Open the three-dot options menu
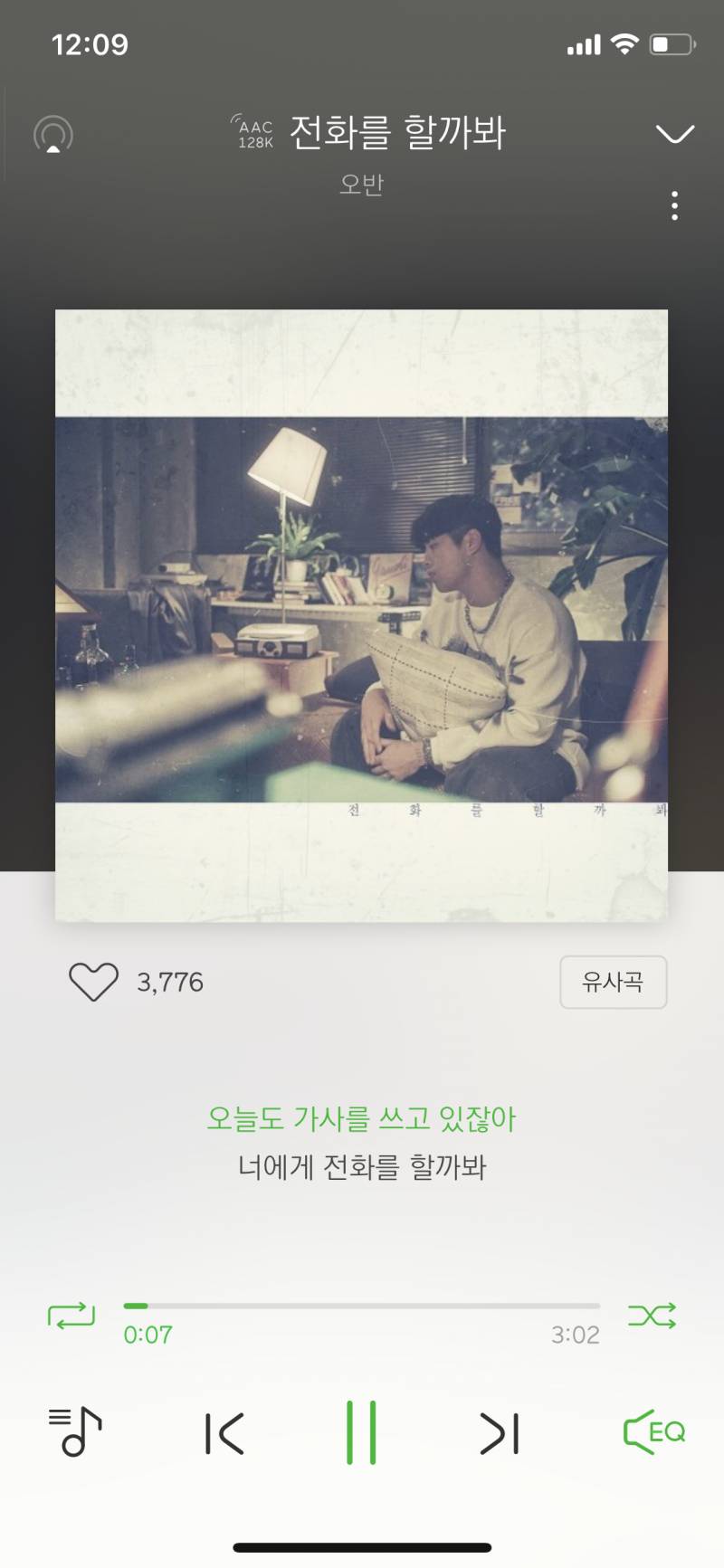 (x=673, y=207)
